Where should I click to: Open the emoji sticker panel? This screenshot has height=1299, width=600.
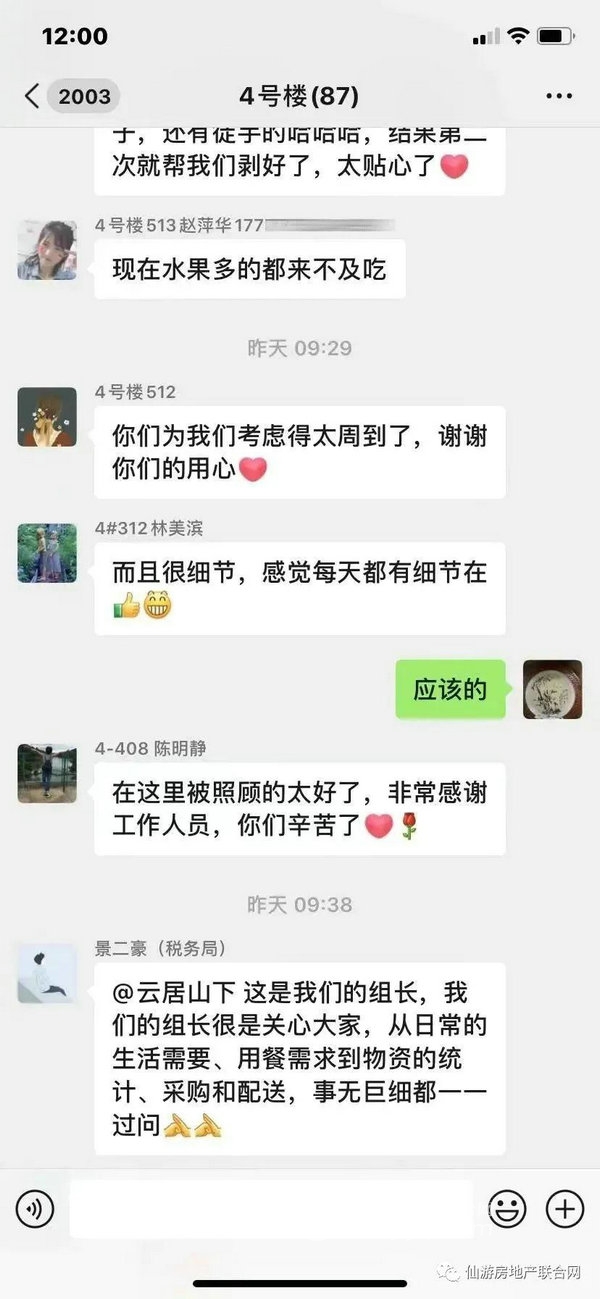(x=506, y=1209)
